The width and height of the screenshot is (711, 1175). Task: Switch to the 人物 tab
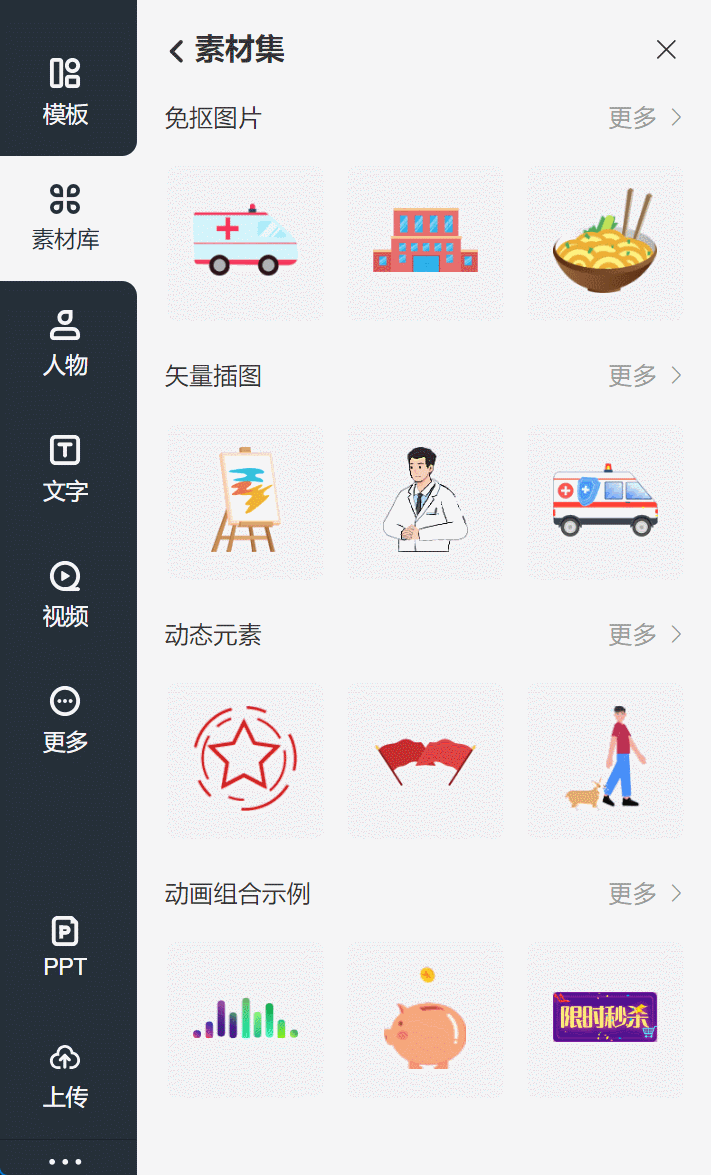[x=66, y=343]
